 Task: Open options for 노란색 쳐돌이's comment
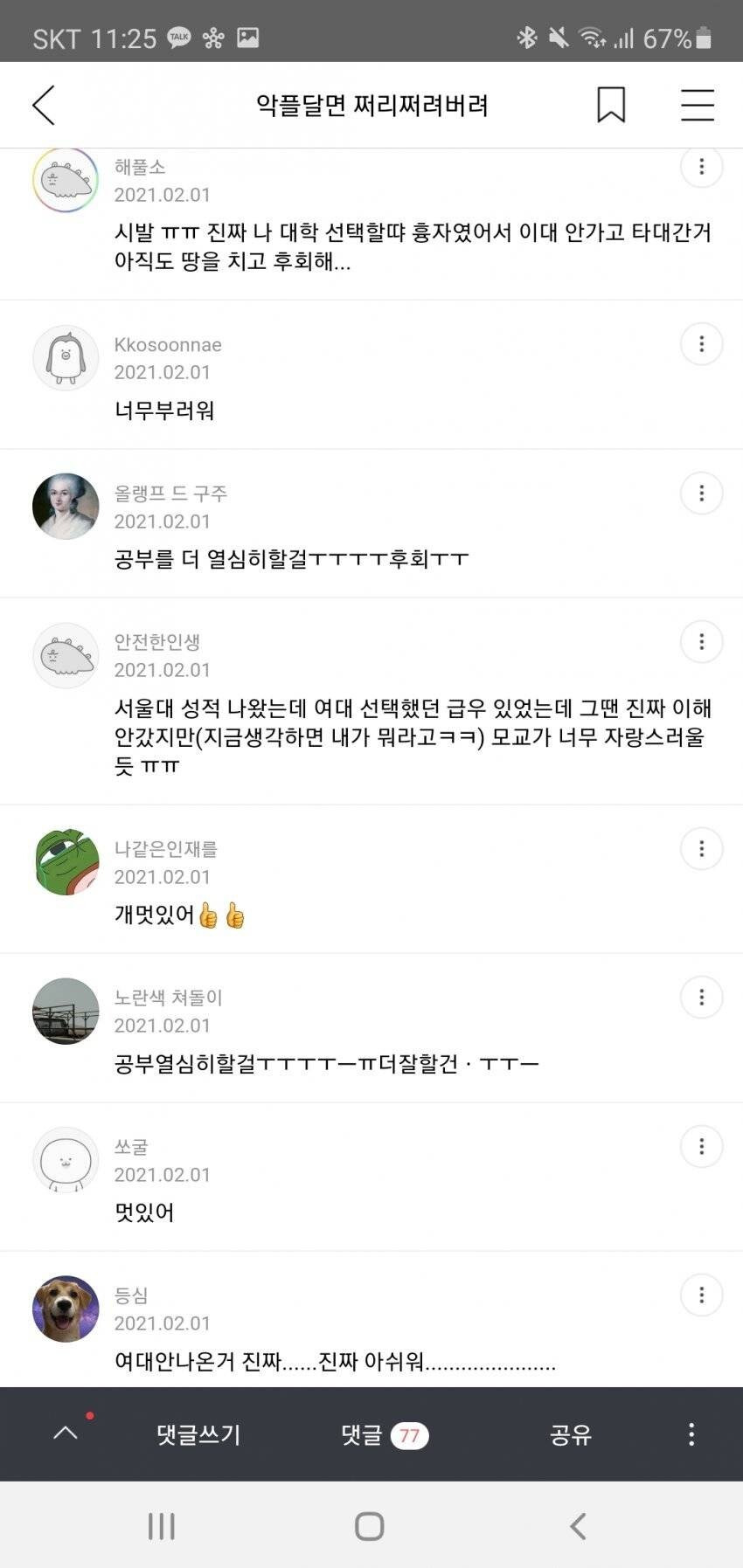pyautogui.click(x=701, y=998)
